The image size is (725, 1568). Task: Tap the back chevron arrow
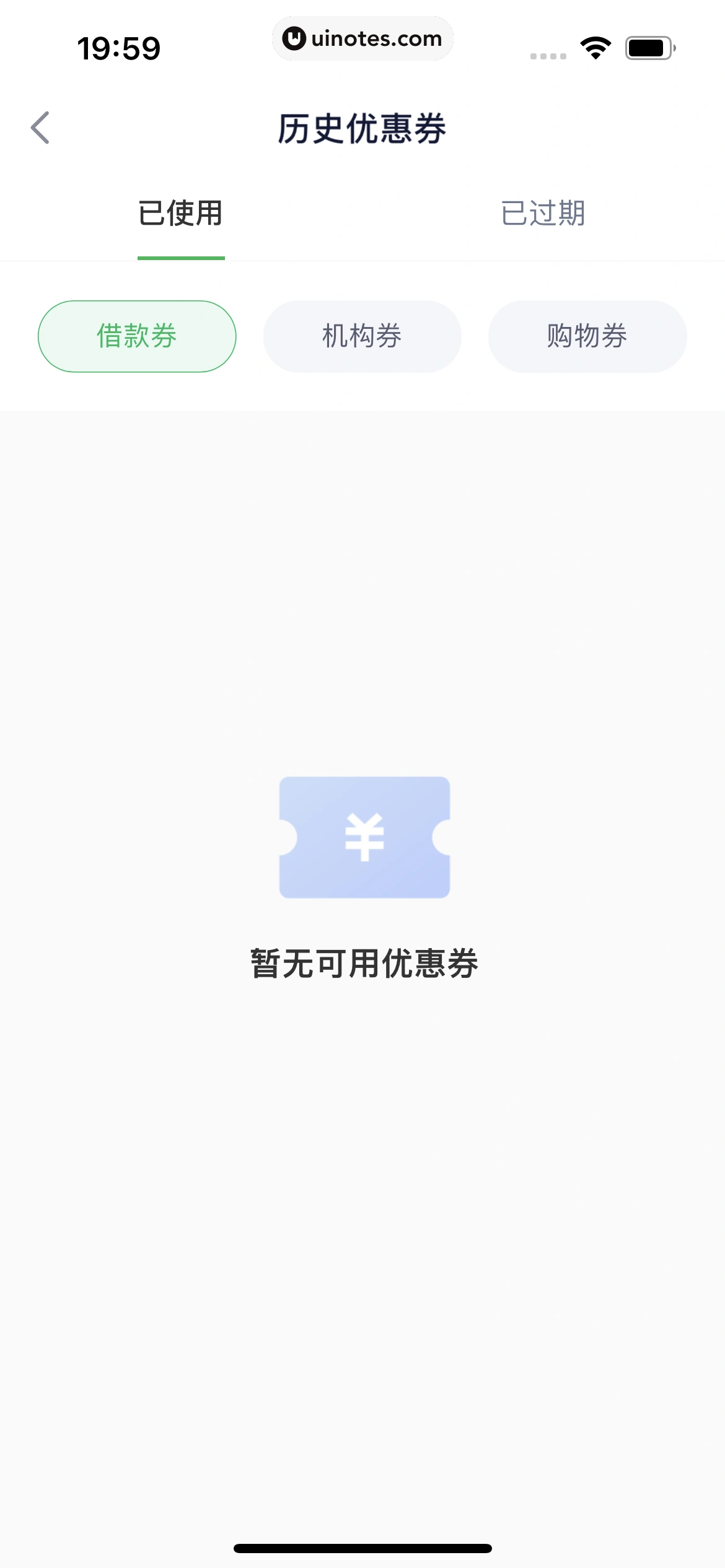tap(41, 127)
